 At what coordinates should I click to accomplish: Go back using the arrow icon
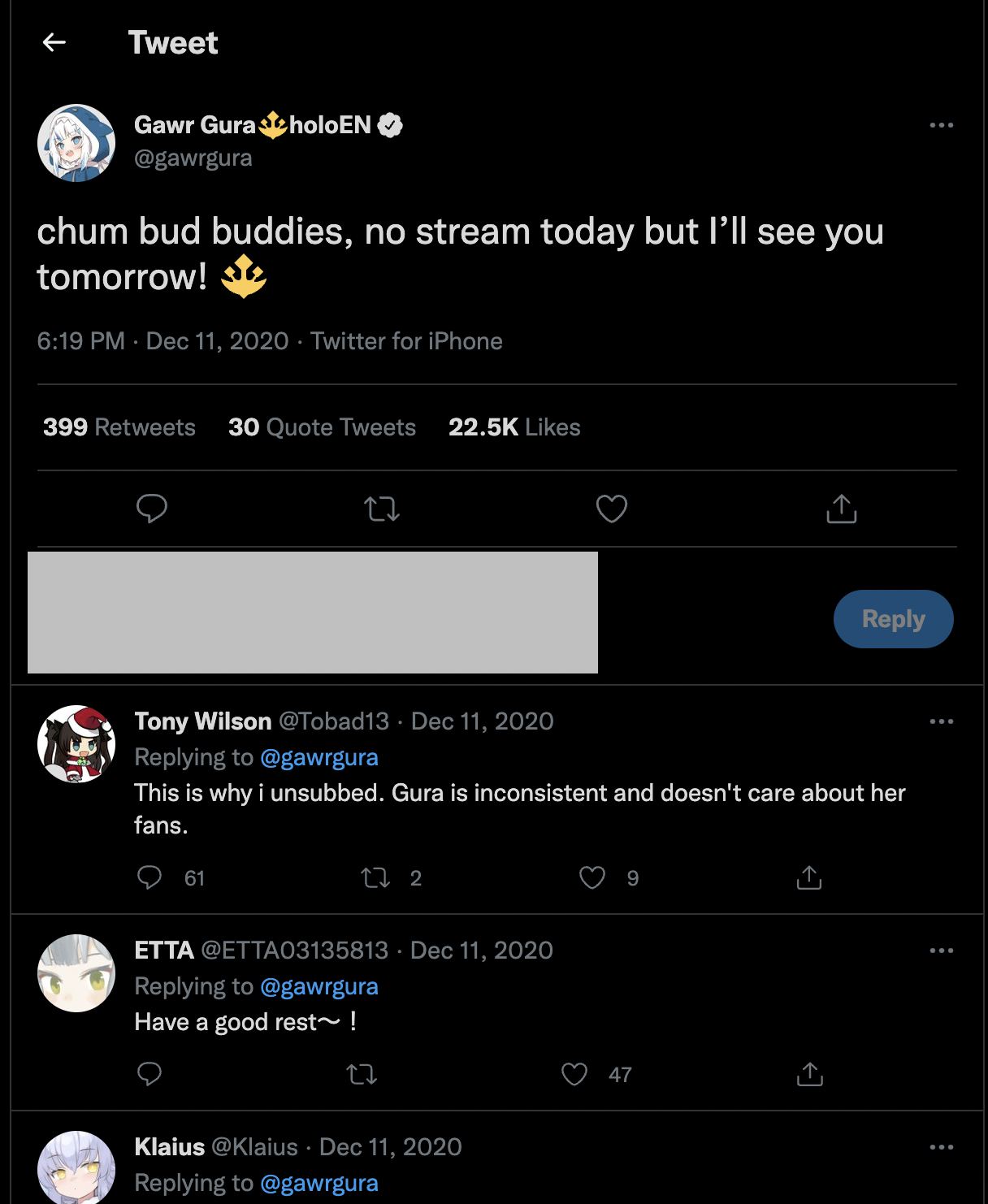coord(54,42)
